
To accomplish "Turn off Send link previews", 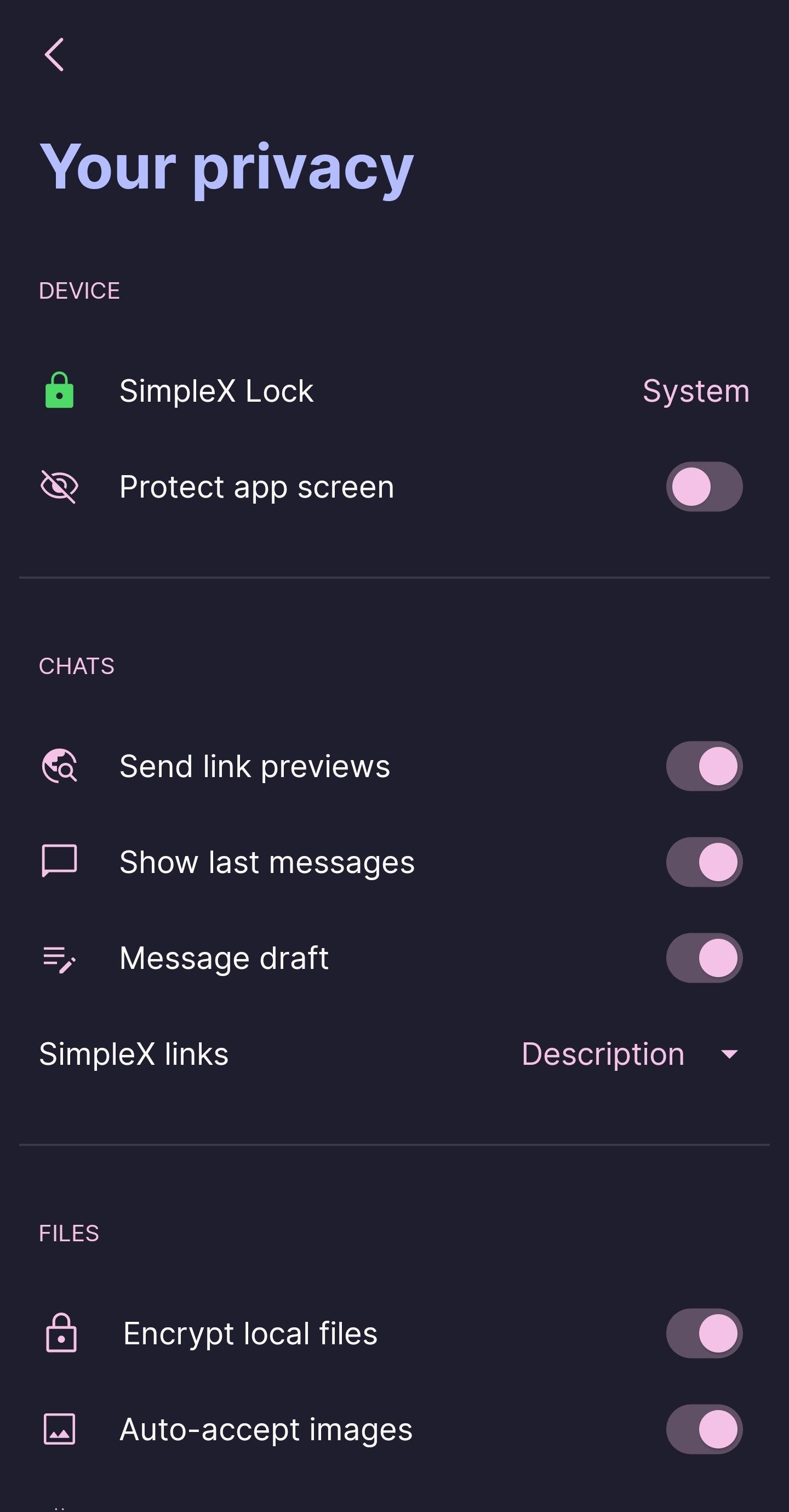I will [704, 766].
